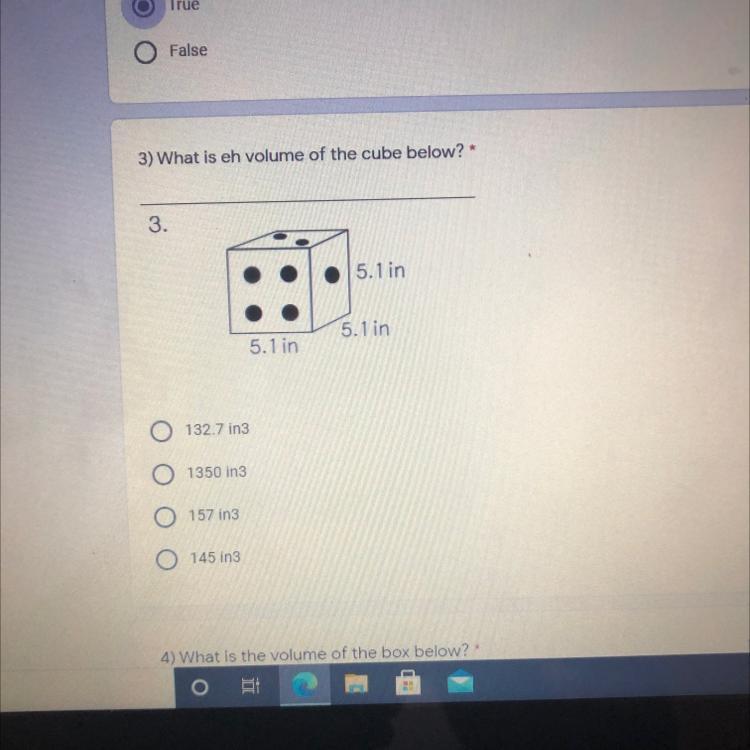Open File Explorer from the taskbar
Image resolution: width=750 pixels, height=750 pixels.
pos(356,684)
